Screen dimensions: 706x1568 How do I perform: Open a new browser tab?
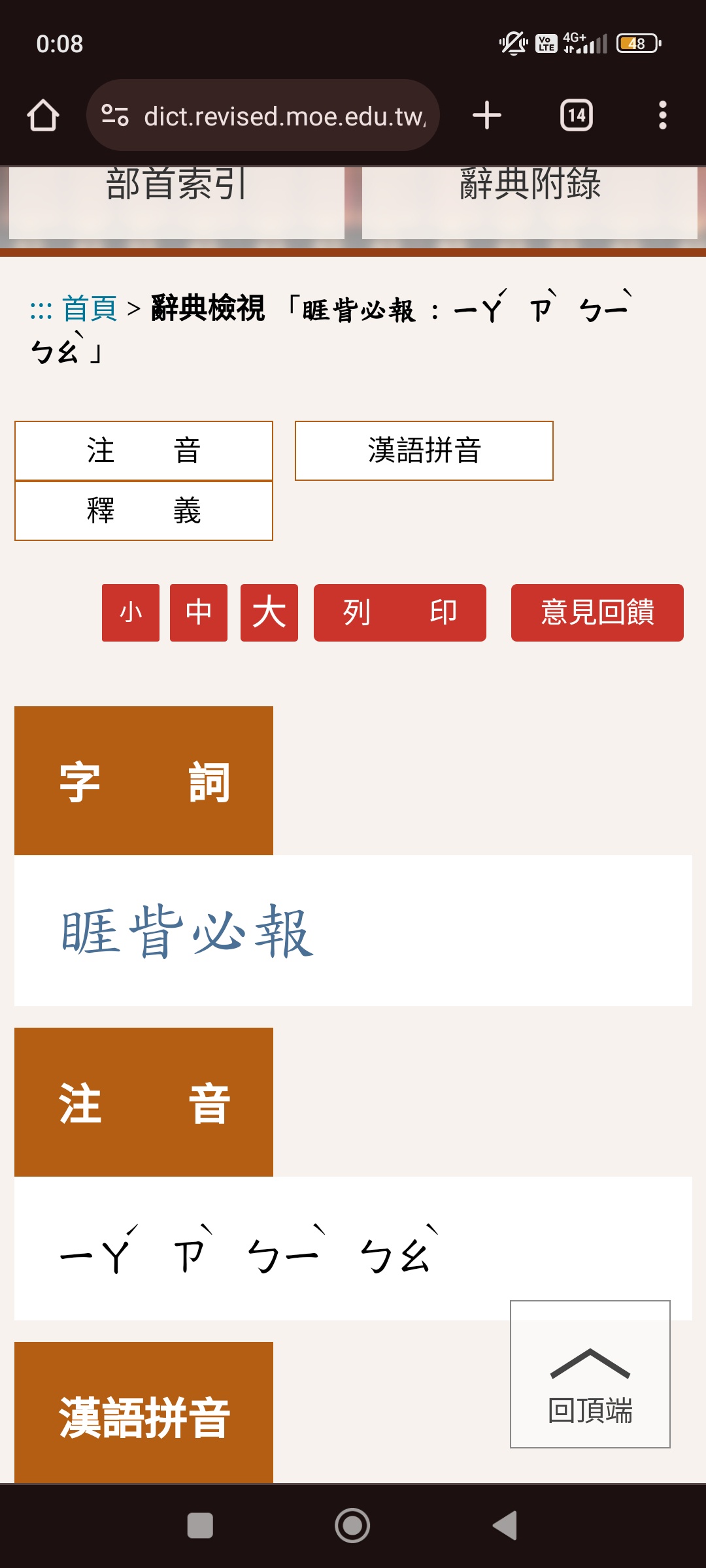pos(487,116)
